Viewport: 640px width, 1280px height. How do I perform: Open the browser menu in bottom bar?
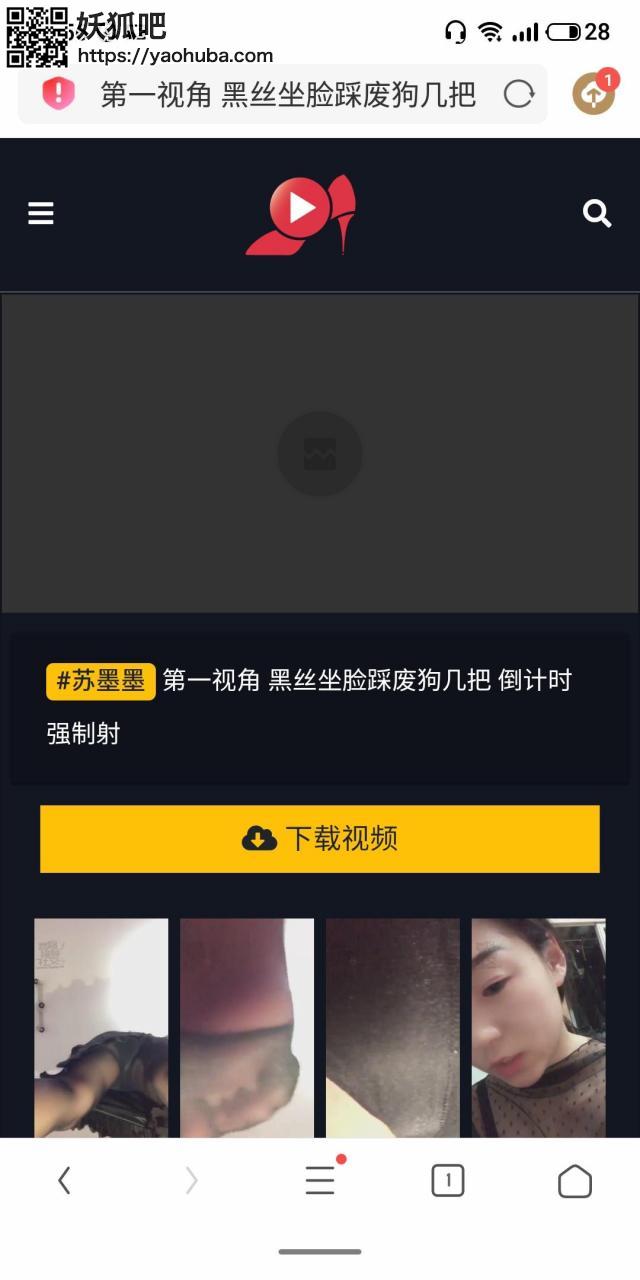[x=320, y=1181]
